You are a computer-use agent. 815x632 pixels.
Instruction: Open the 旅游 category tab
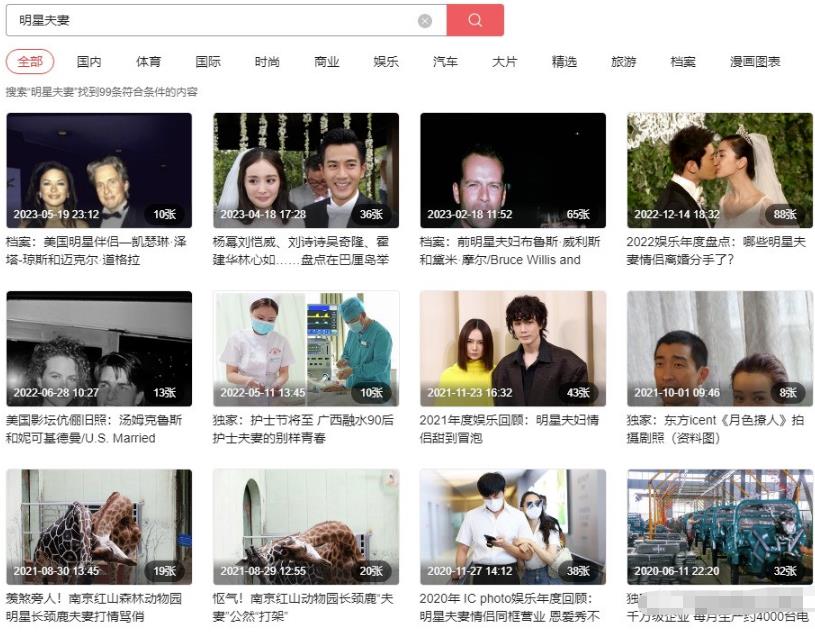pyautogui.click(x=623, y=62)
